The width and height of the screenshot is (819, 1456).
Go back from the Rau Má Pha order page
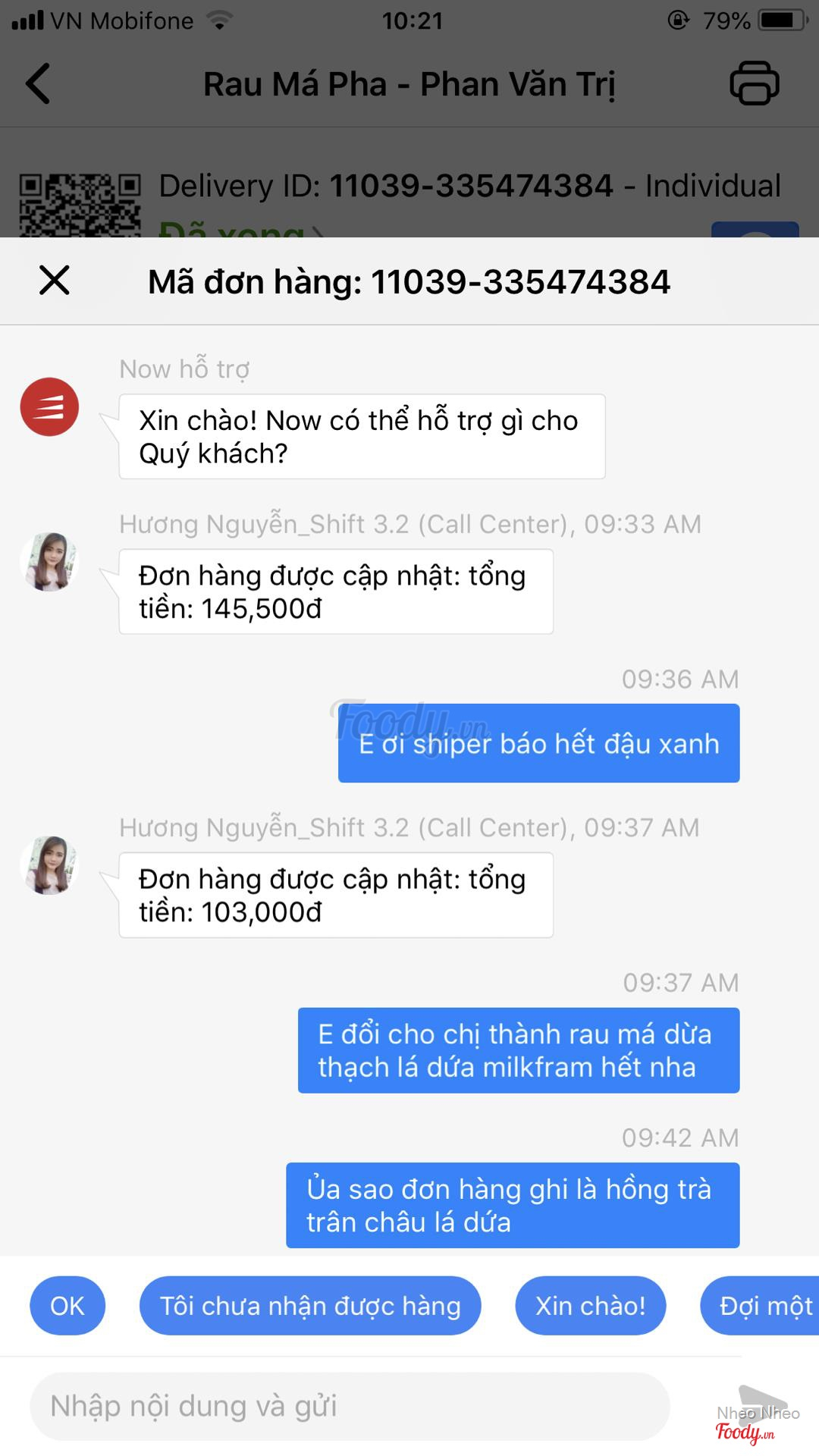coord(38,83)
